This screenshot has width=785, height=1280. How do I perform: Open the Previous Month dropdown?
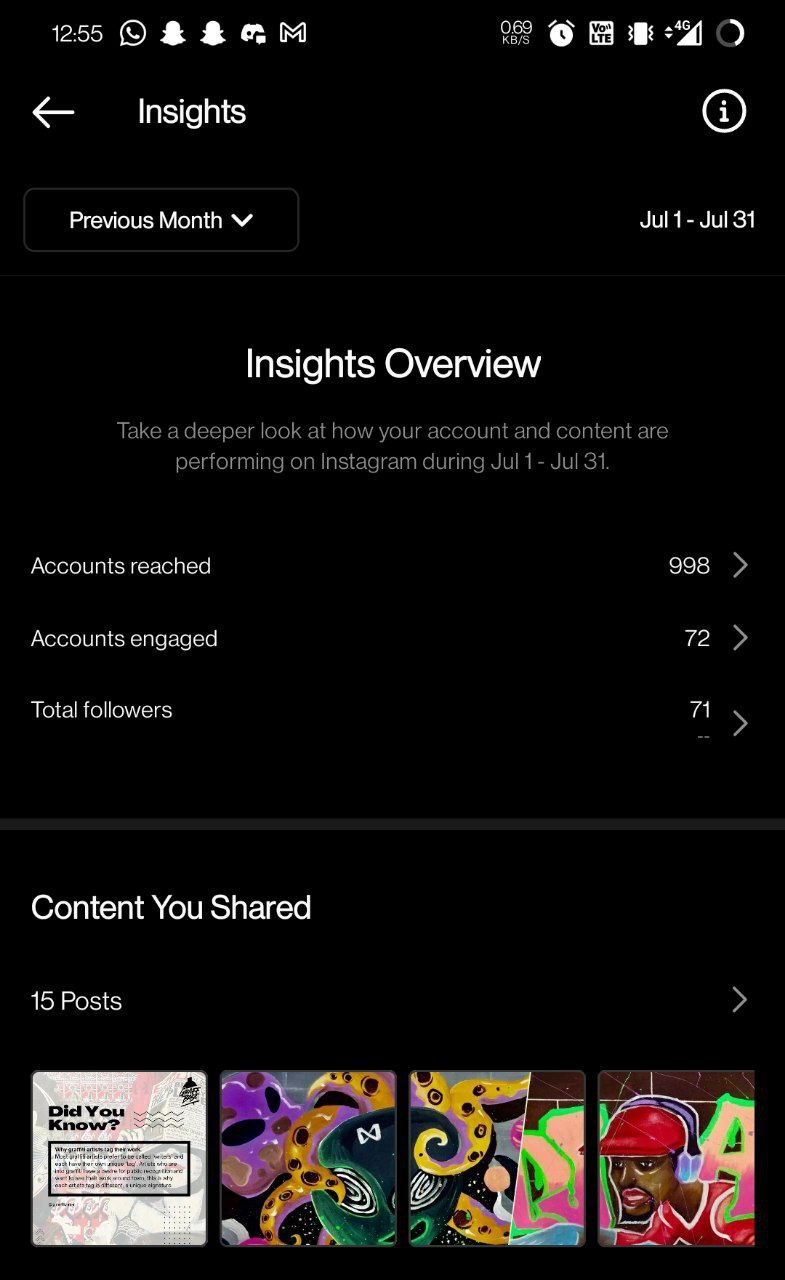click(x=161, y=220)
